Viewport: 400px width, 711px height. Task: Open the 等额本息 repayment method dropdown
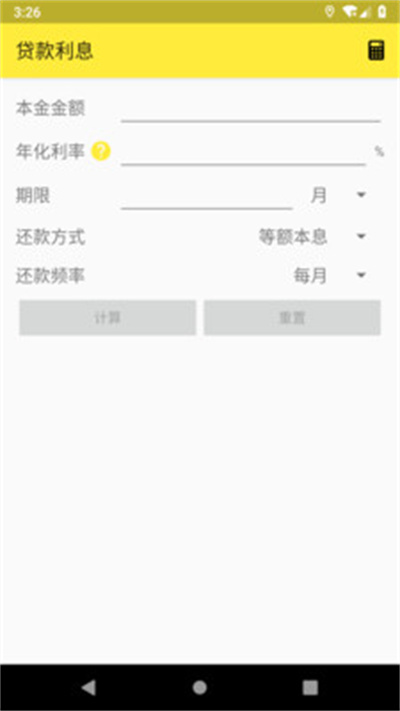pos(313,236)
